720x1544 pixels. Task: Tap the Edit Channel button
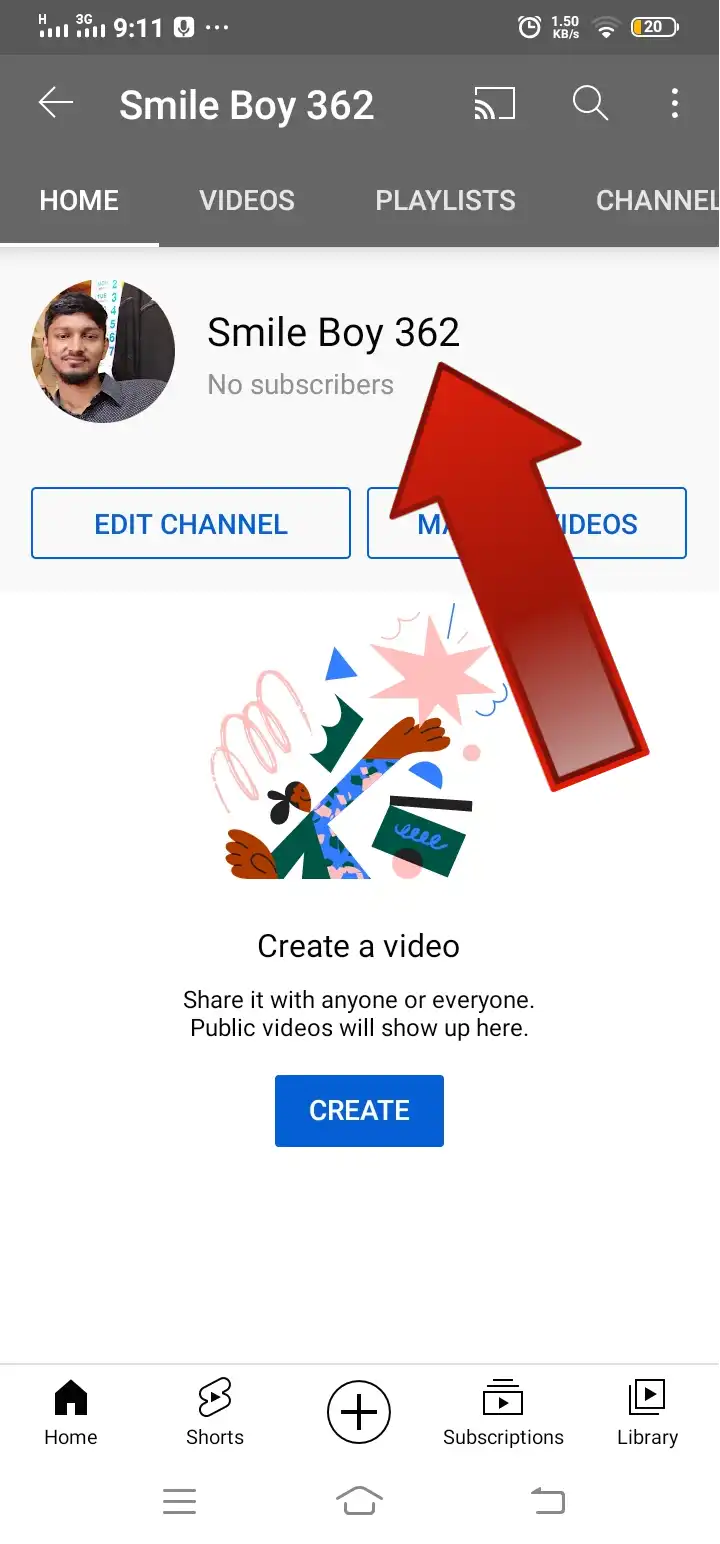[x=191, y=523]
